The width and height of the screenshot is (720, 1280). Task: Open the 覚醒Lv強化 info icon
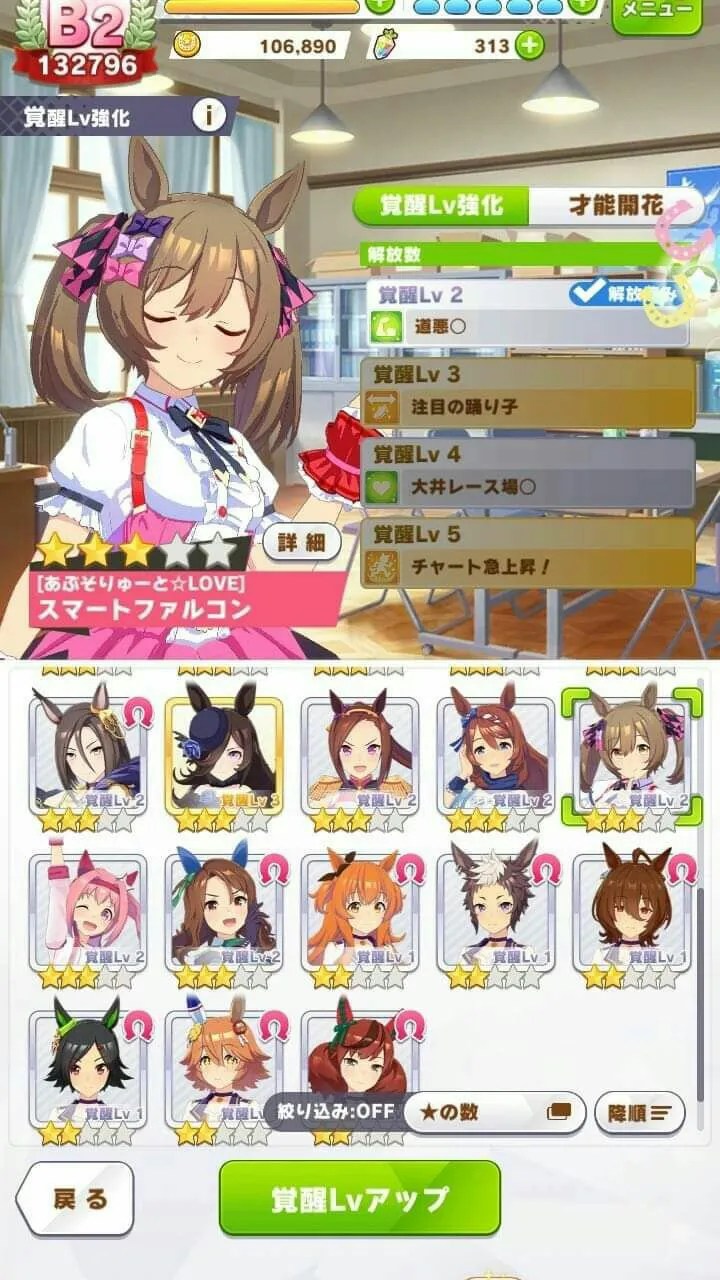208,116
